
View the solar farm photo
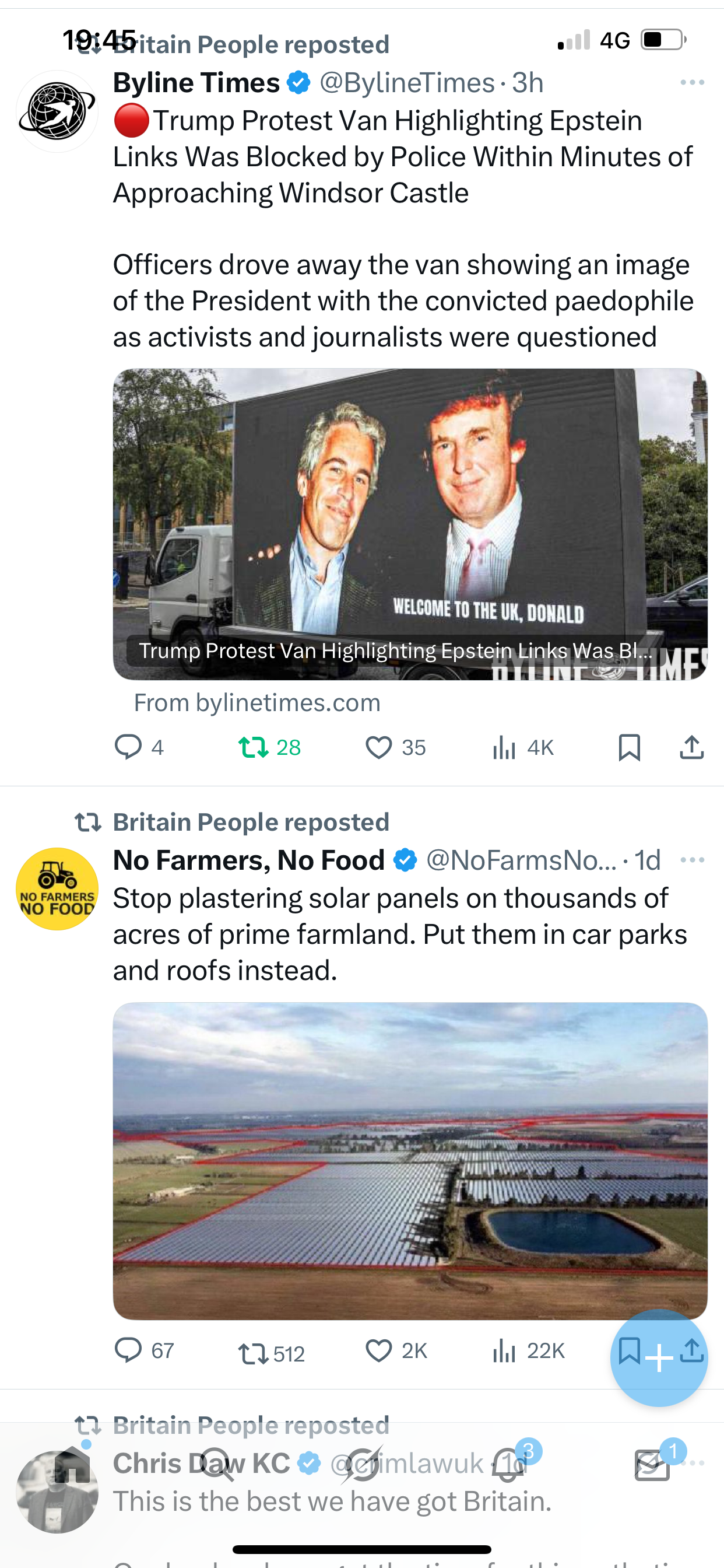pos(410,1161)
